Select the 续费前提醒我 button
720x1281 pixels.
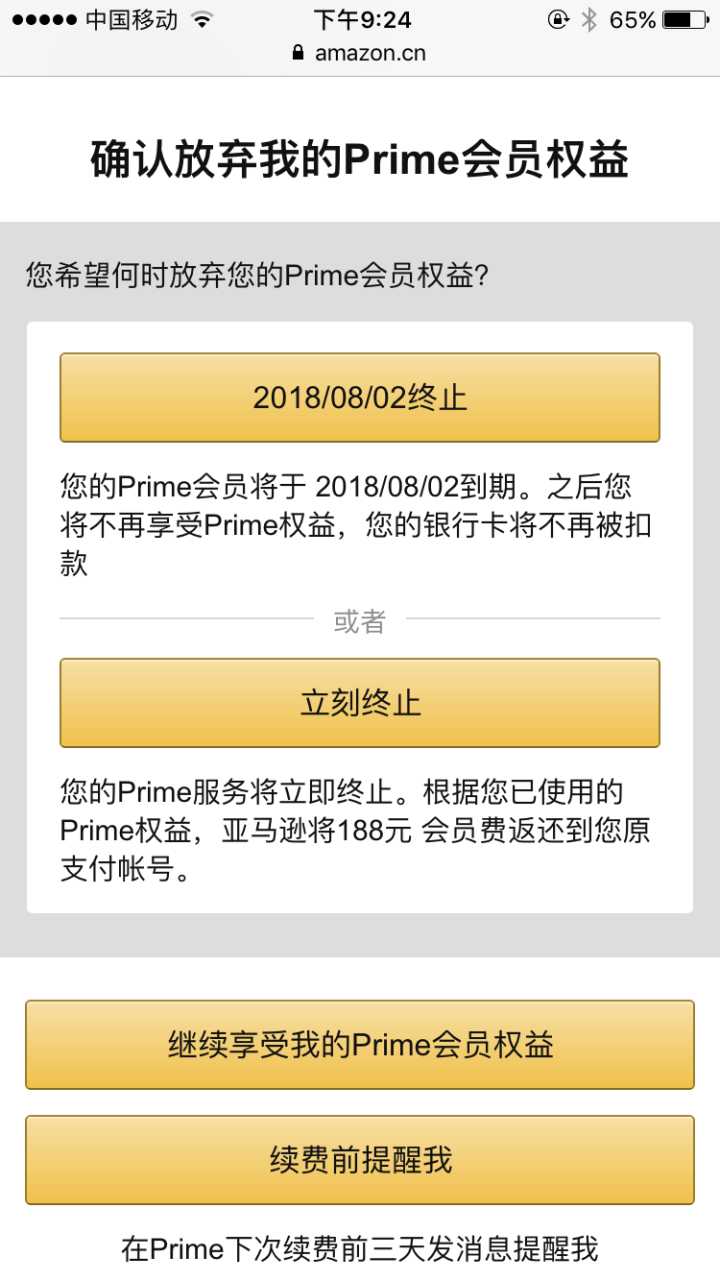(x=360, y=1160)
